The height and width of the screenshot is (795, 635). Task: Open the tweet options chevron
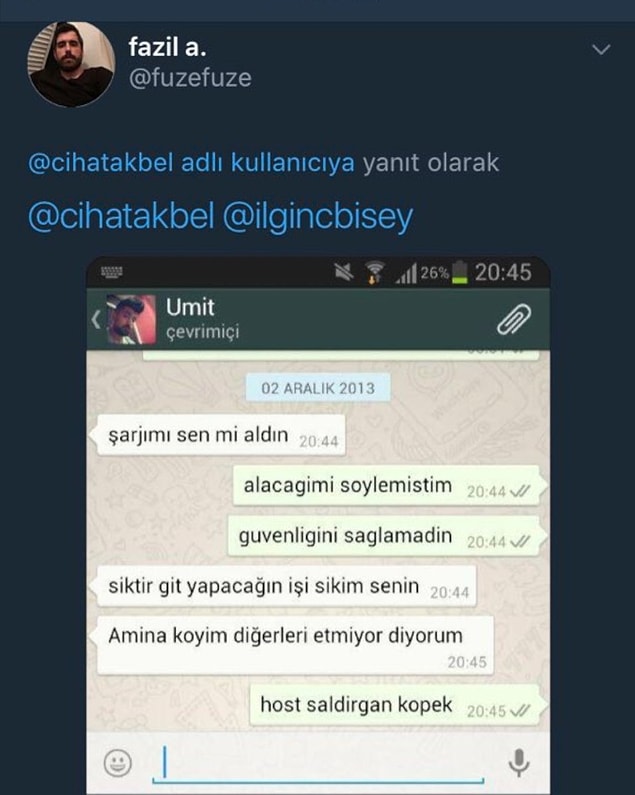pos(601,48)
